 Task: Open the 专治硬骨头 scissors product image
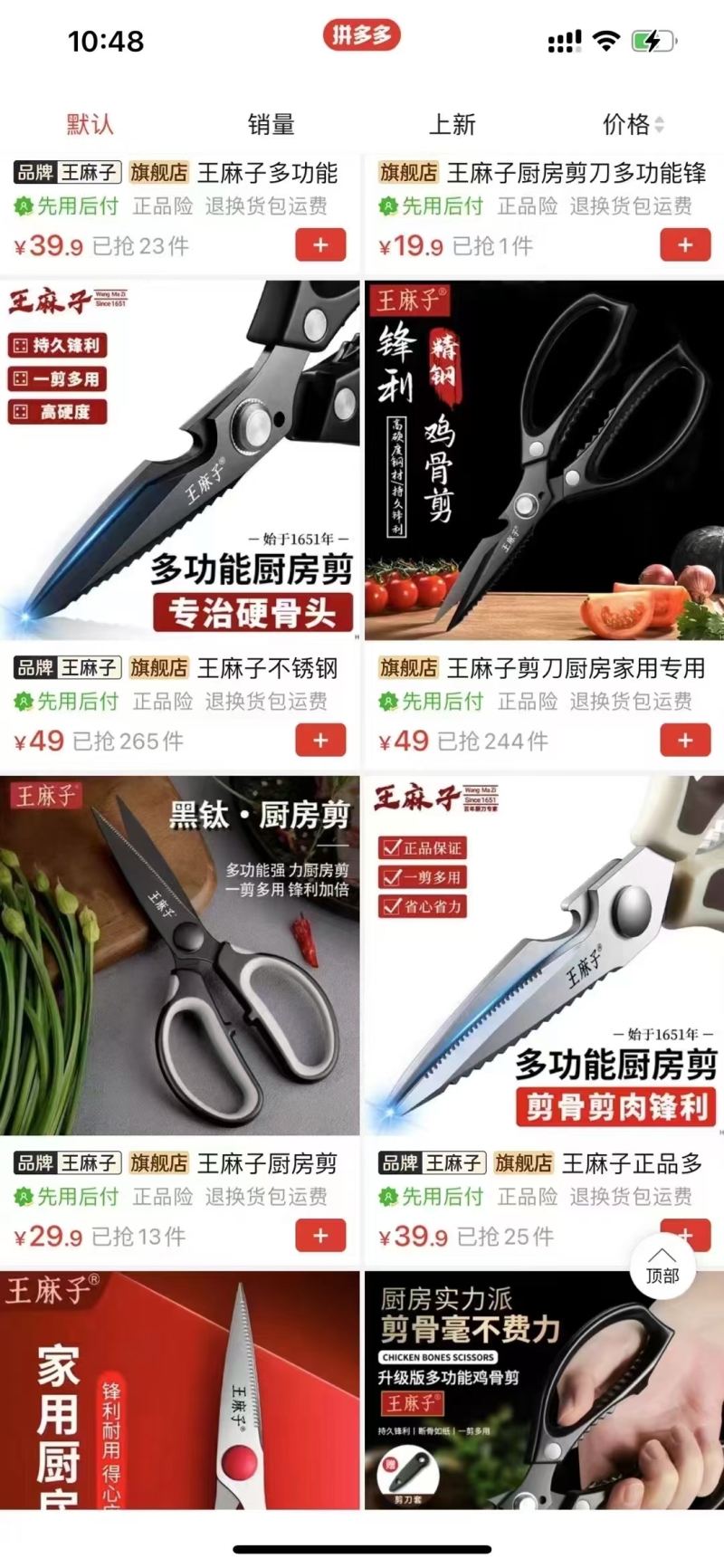coord(180,460)
